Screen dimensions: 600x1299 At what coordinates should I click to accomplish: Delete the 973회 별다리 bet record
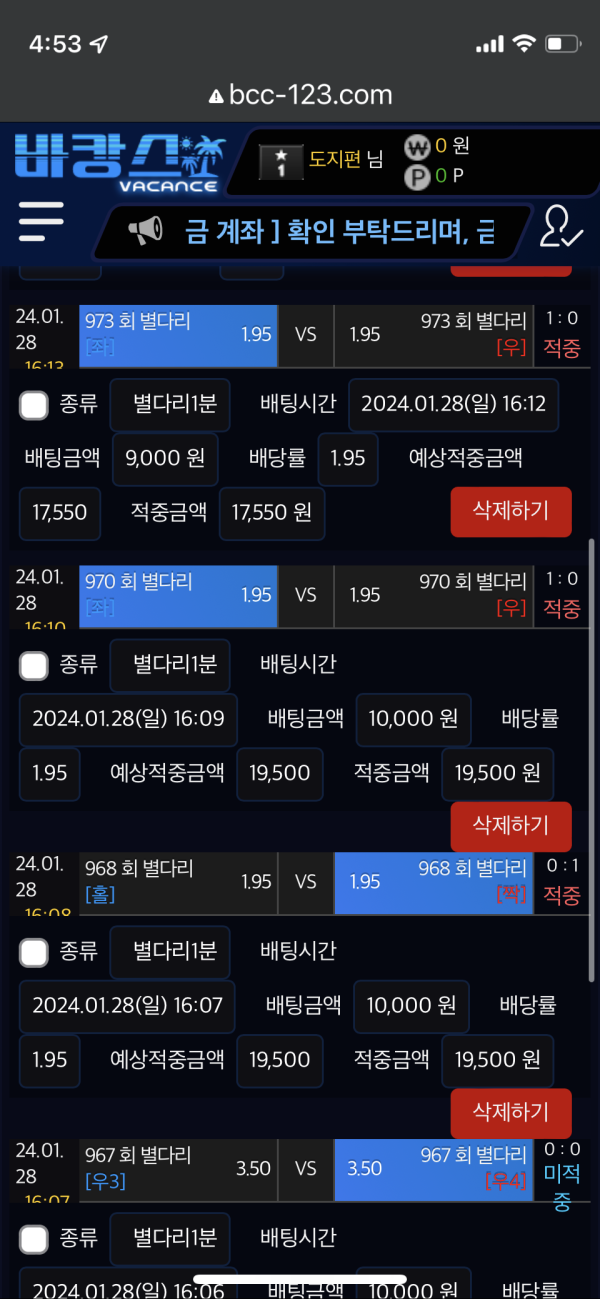point(510,512)
